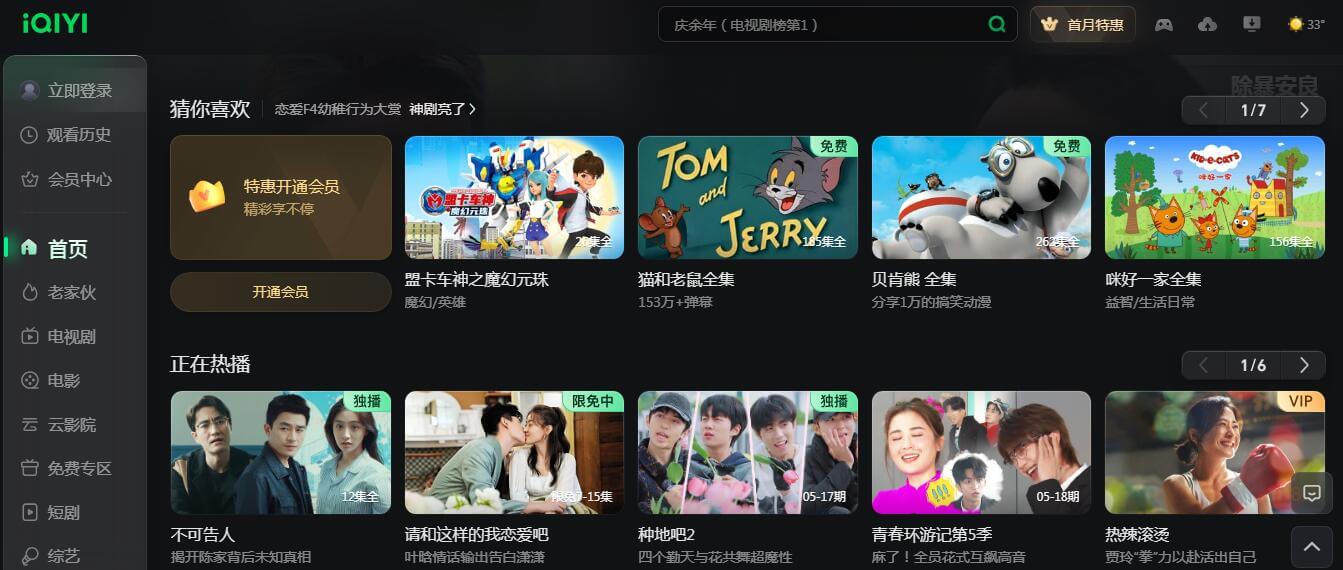Open the game controller icon

[1164, 24]
